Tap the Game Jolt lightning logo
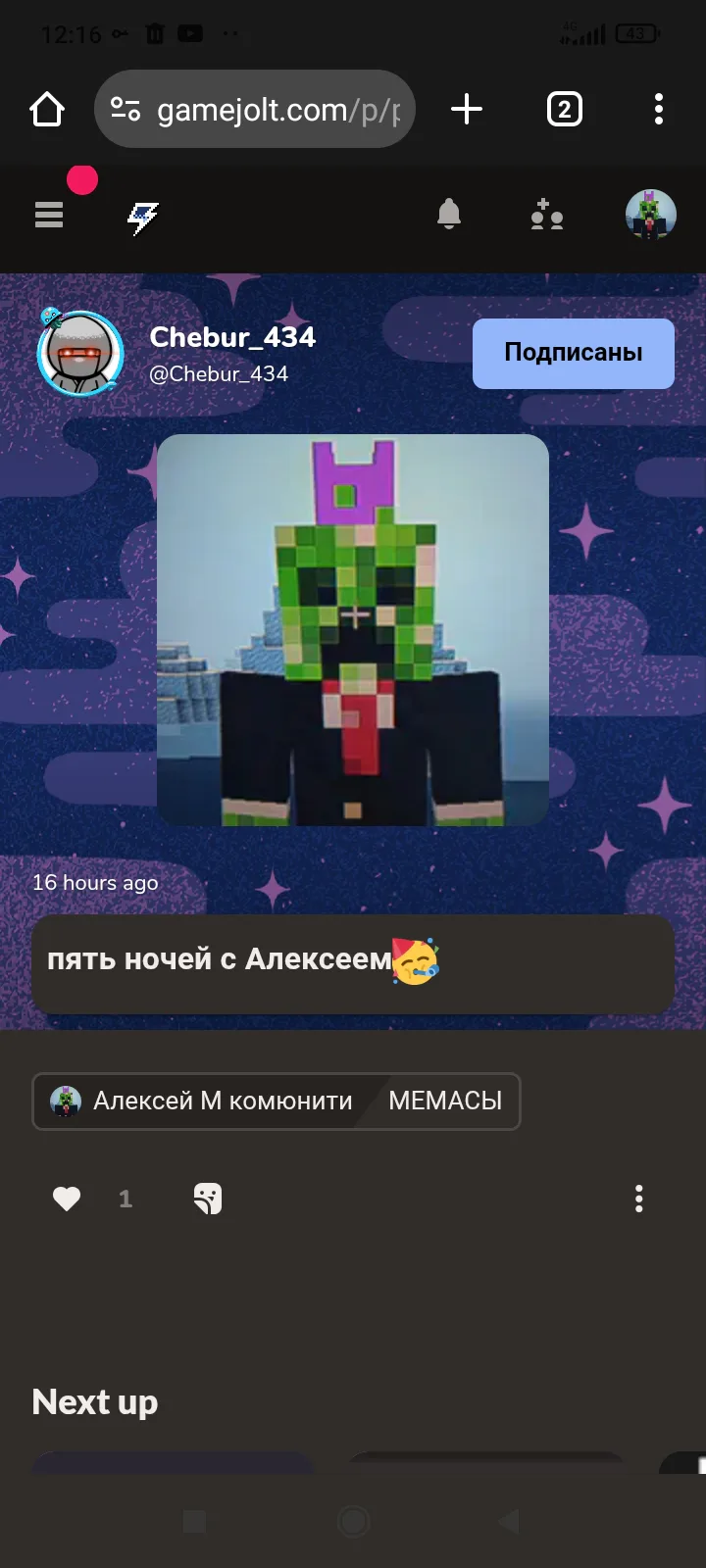Image resolution: width=706 pixels, height=1568 pixels. click(143, 218)
